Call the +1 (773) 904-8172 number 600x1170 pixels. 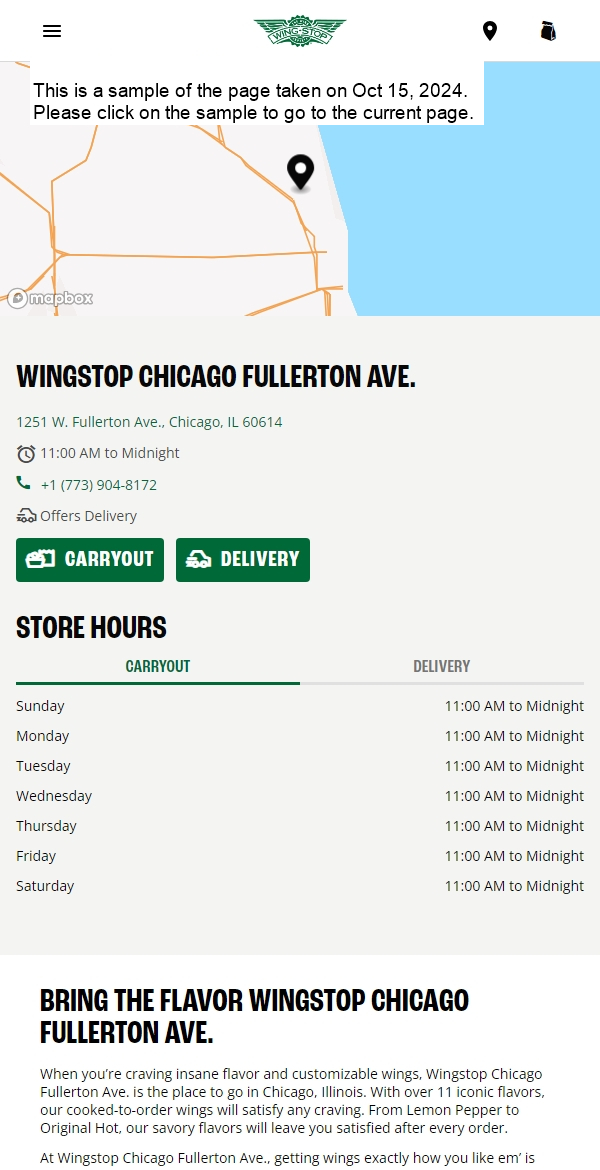click(98, 485)
